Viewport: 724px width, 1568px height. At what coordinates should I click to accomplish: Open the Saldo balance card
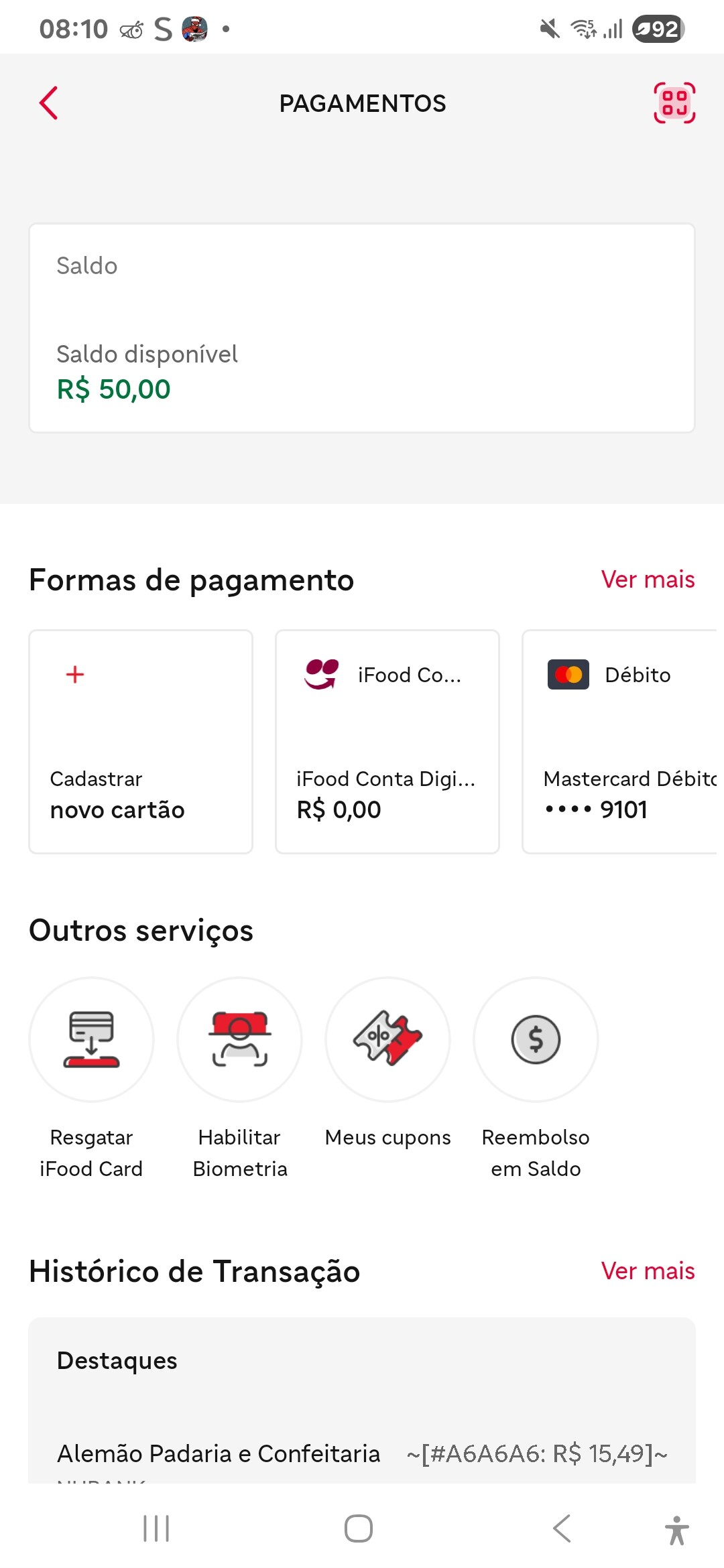click(362, 328)
